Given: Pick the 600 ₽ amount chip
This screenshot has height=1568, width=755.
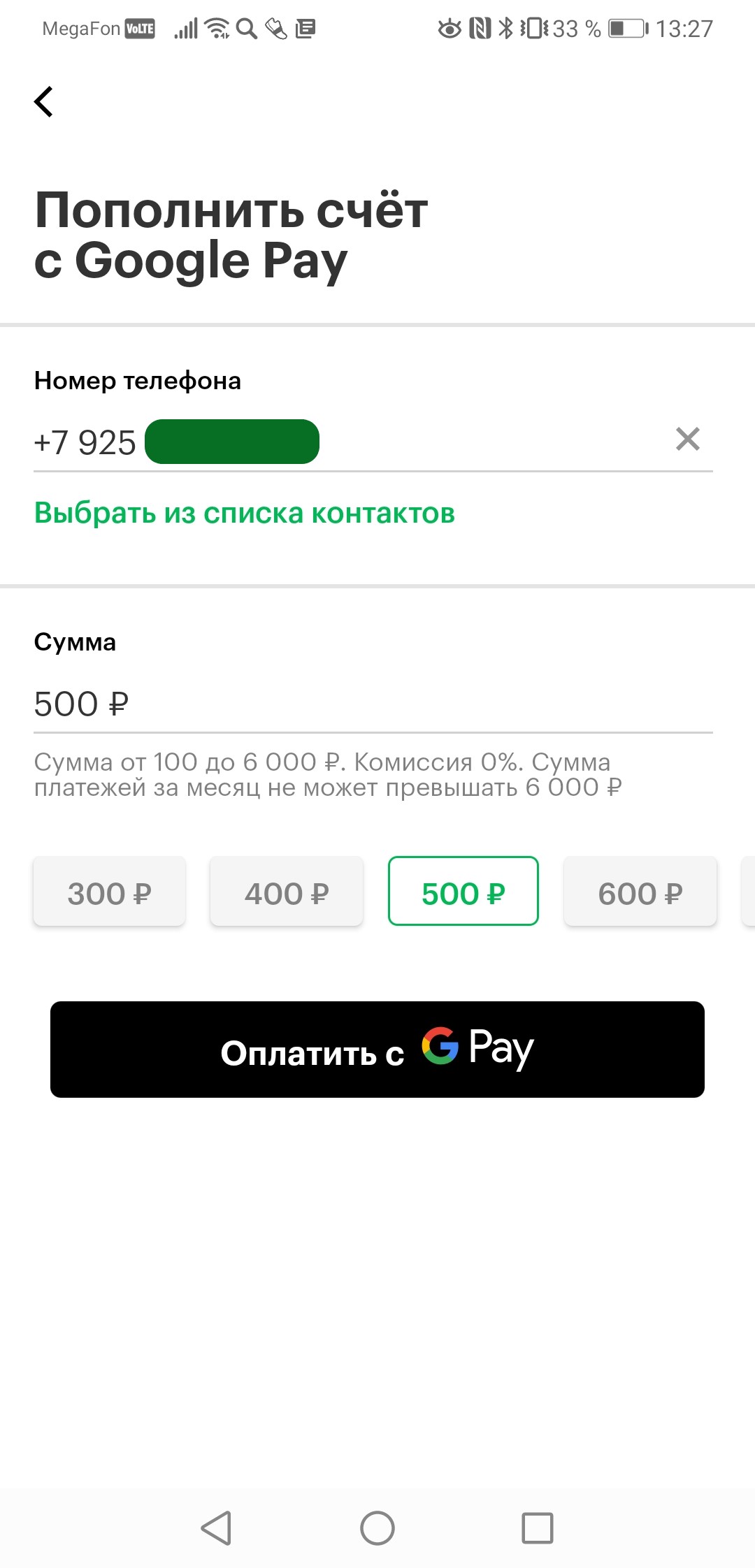Looking at the screenshot, I should (x=640, y=892).
